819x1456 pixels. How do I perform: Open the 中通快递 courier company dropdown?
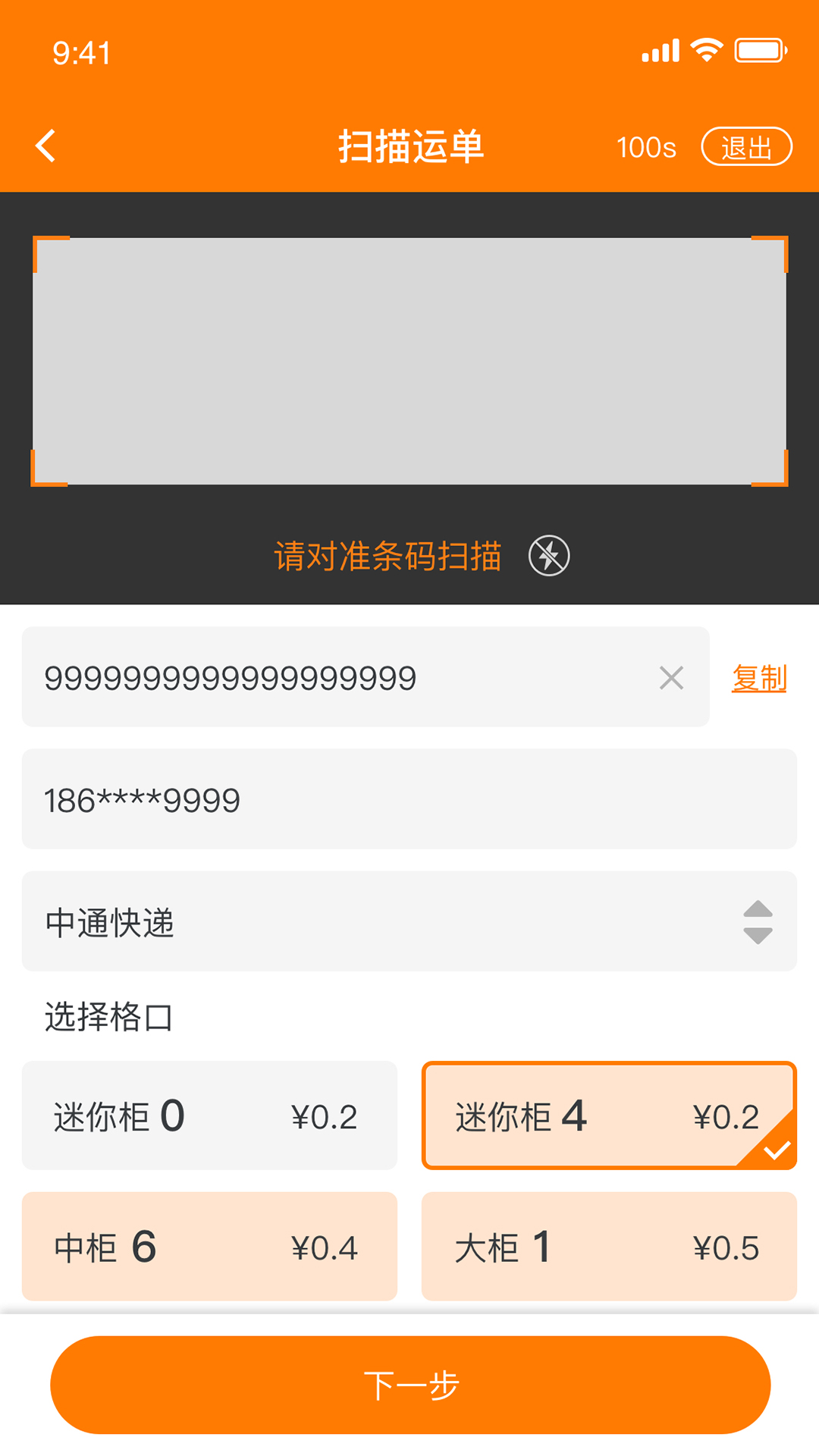409,921
